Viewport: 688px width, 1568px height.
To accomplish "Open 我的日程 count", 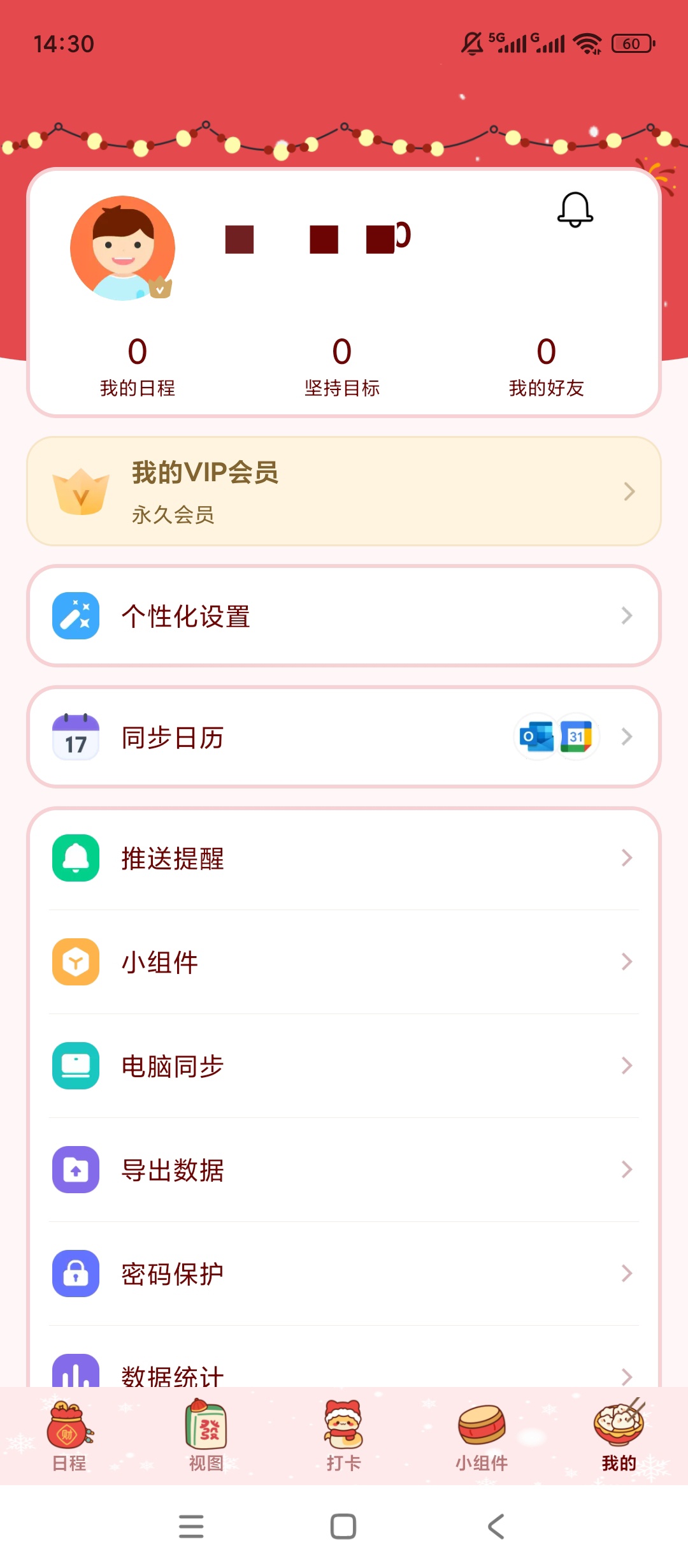I will click(x=138, y=367).
